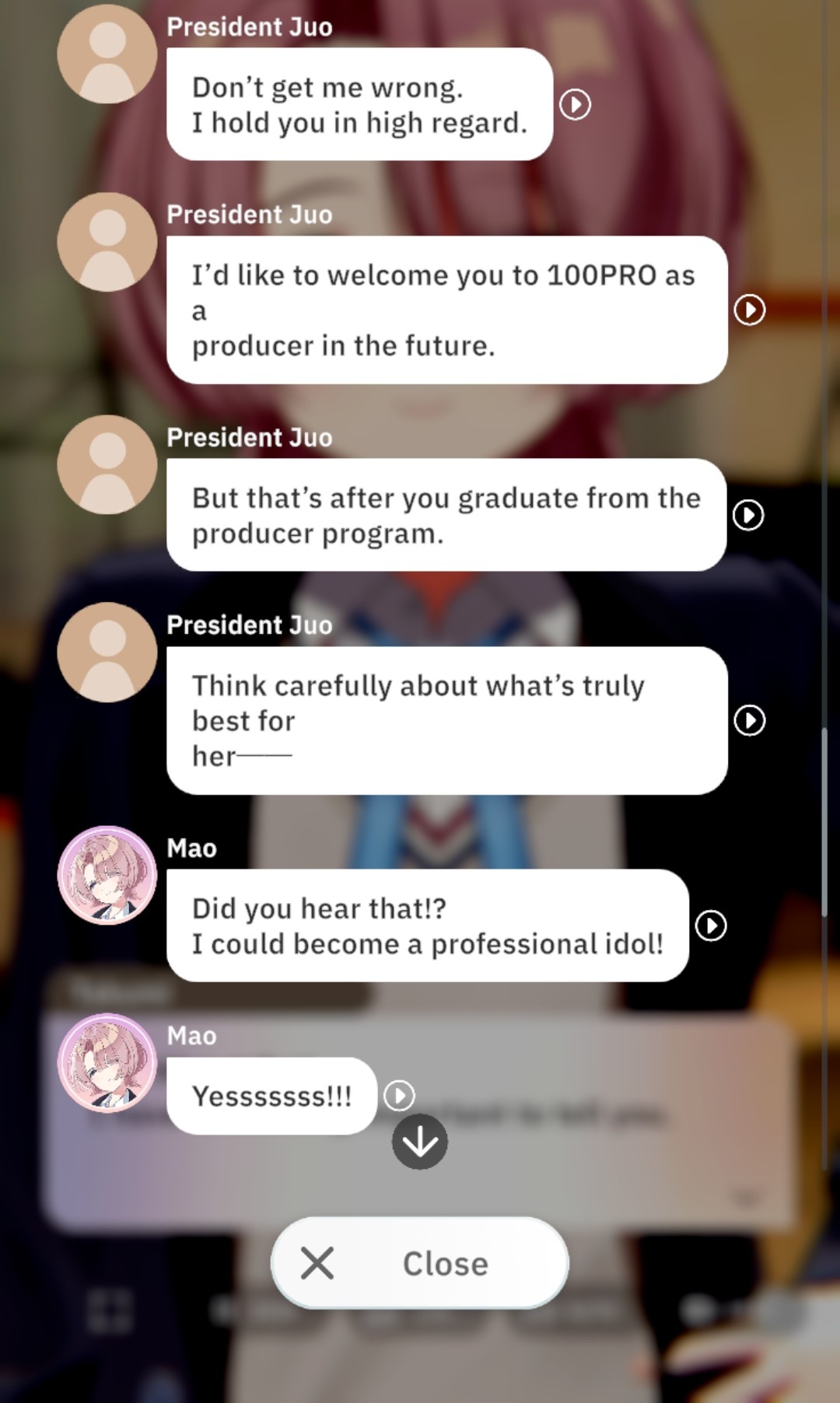Play voice for "after you graduate" line
840x1403 pixels.
coord(748,515)
